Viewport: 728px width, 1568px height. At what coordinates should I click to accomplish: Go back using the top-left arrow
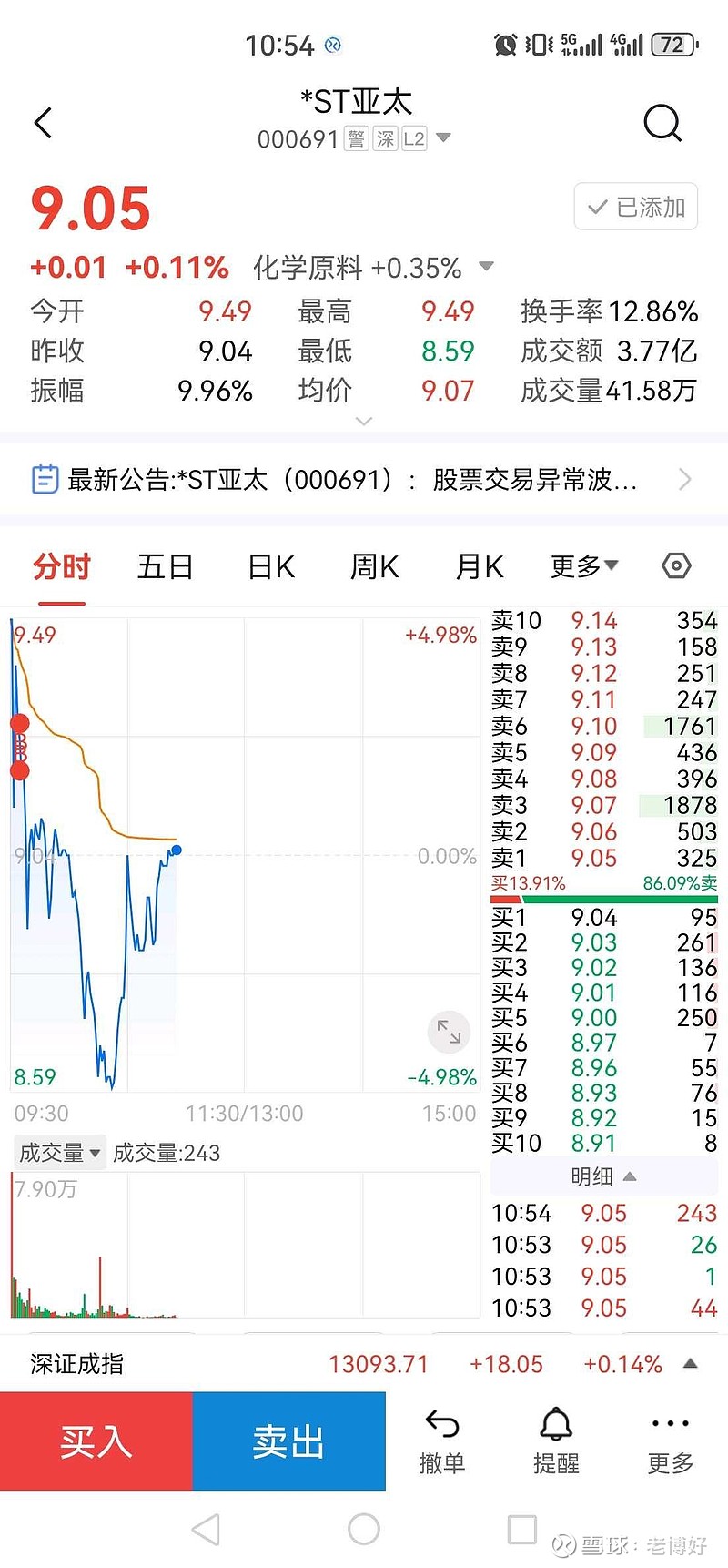43,123
